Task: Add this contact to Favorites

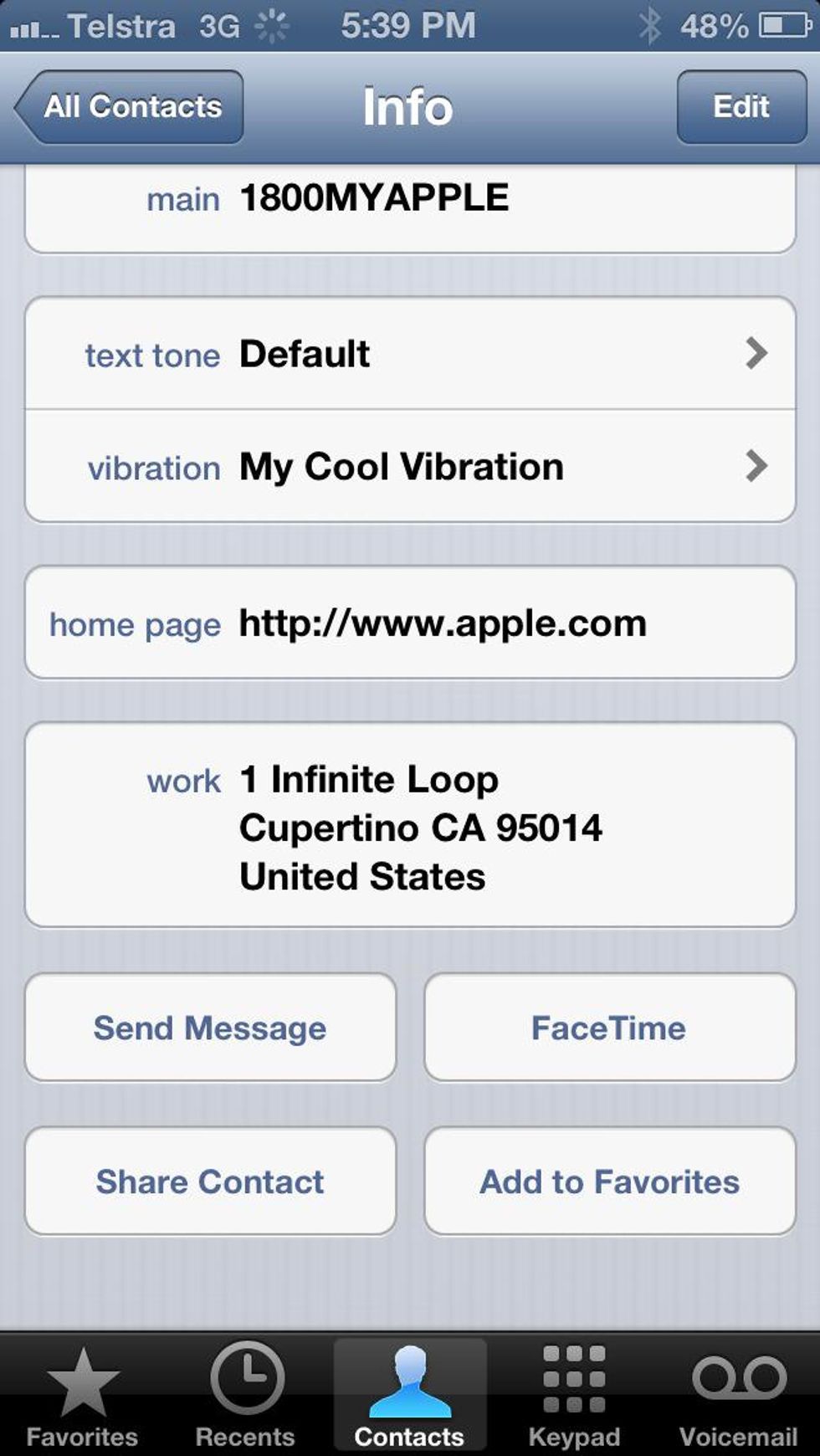Action: coord(610,1182)
